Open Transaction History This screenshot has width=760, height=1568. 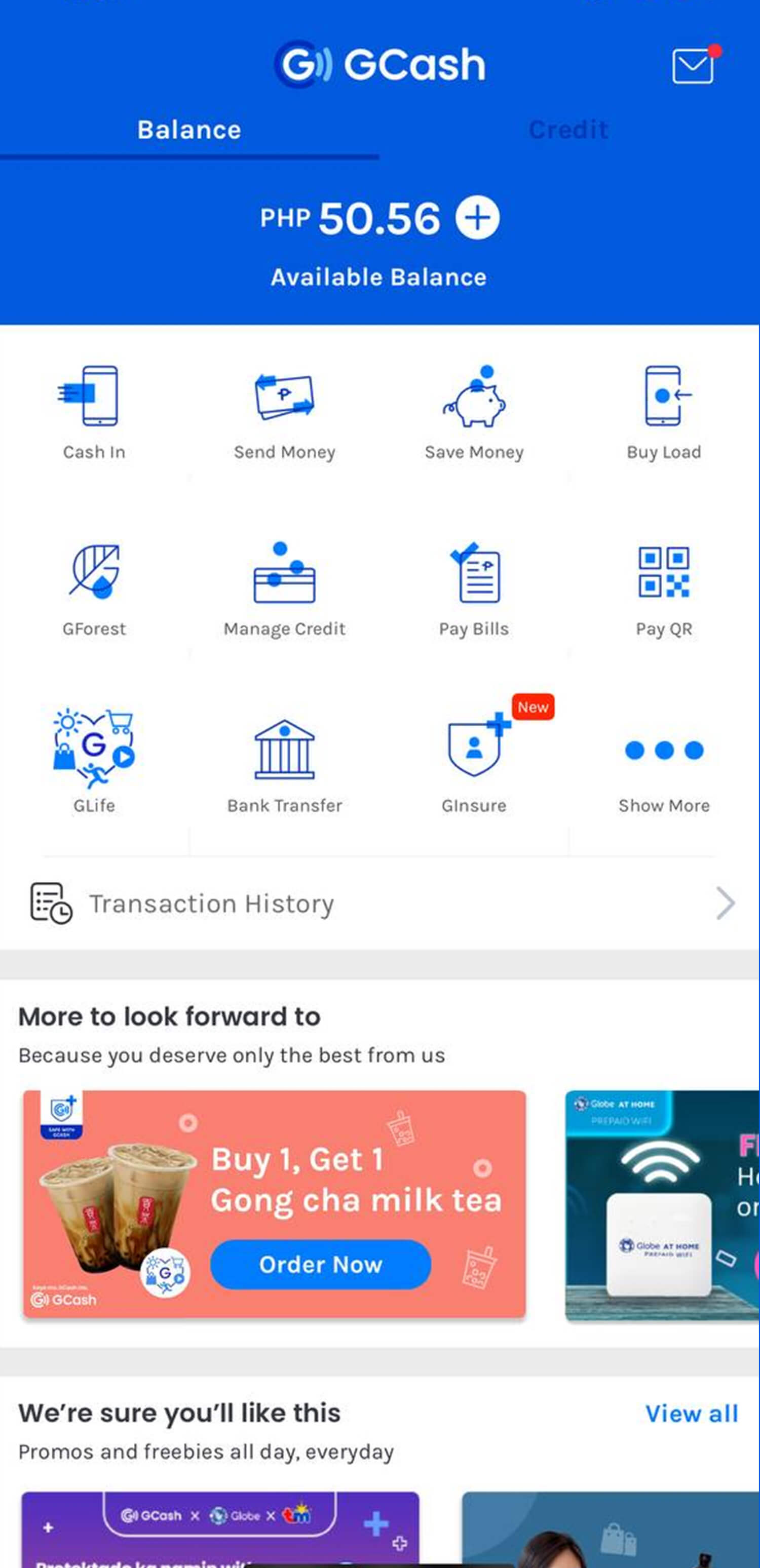(380, 904)
